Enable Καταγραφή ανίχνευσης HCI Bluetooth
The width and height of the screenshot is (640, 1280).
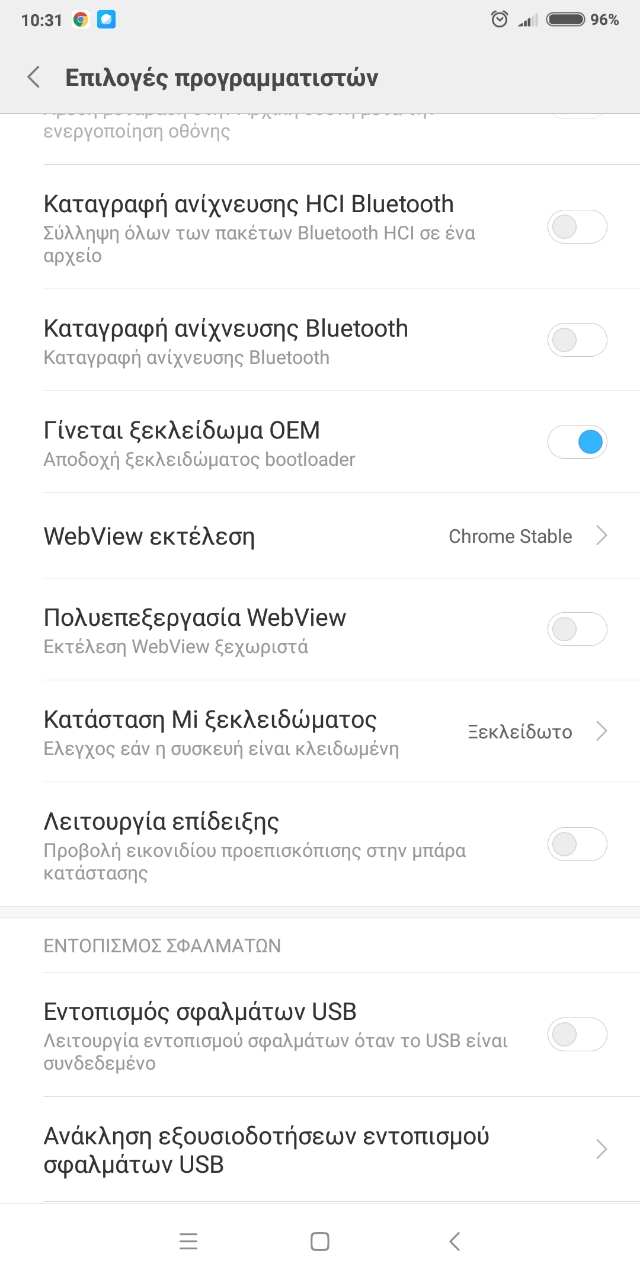(x=577, y=227)
